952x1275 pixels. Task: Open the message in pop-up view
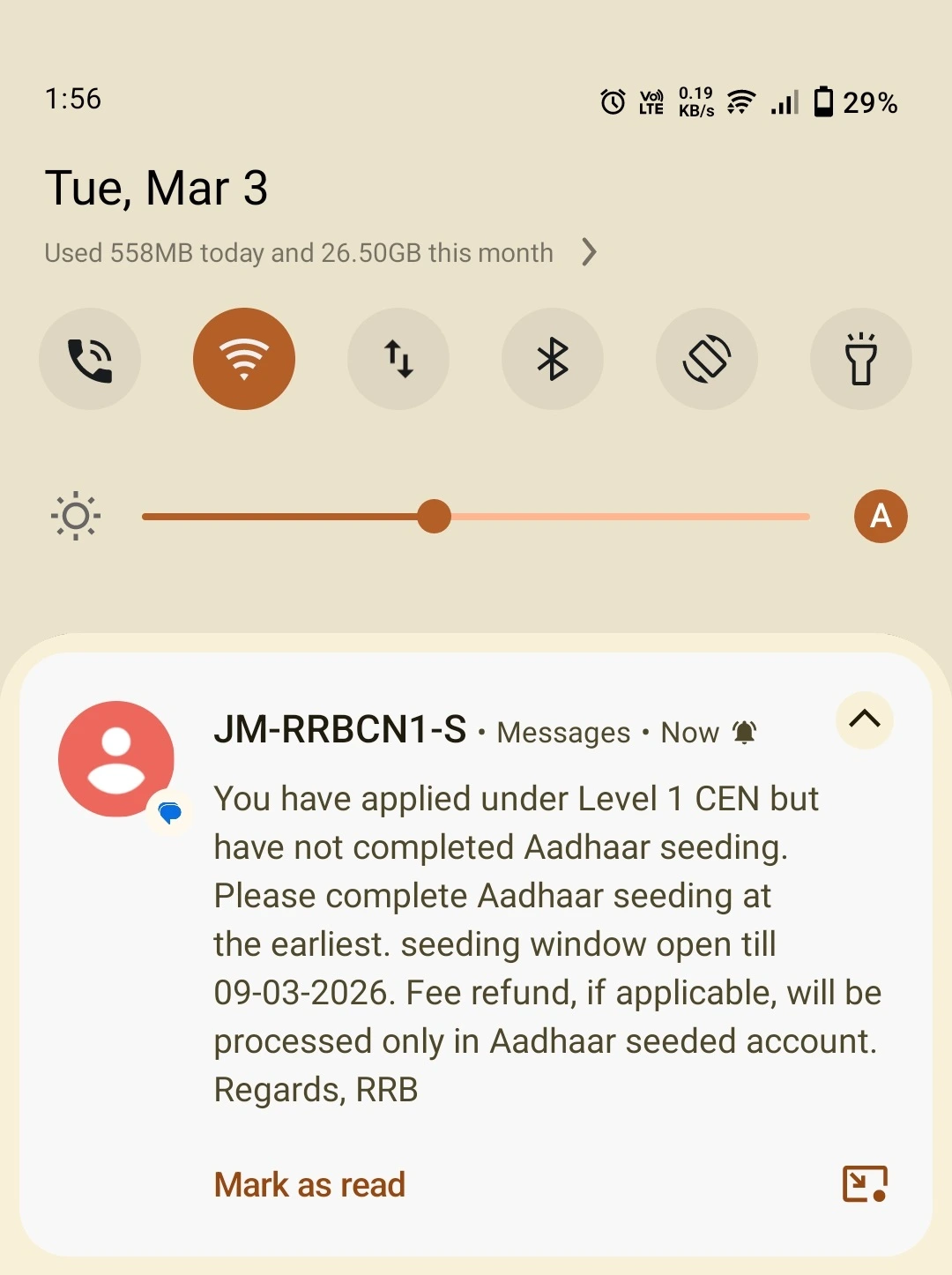[x=863, y=1185]
